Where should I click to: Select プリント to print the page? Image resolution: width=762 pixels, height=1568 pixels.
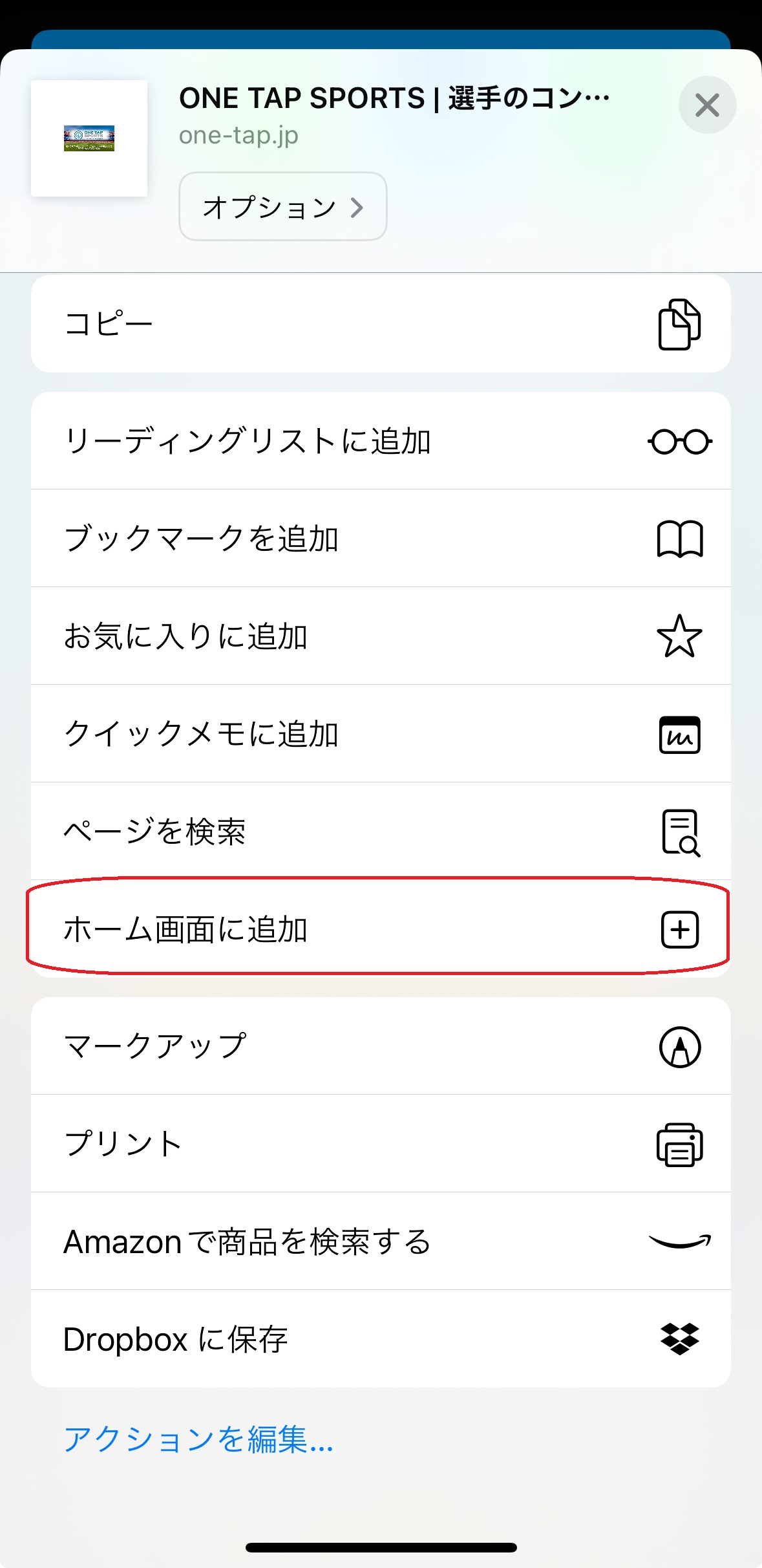pos(381,1144)
